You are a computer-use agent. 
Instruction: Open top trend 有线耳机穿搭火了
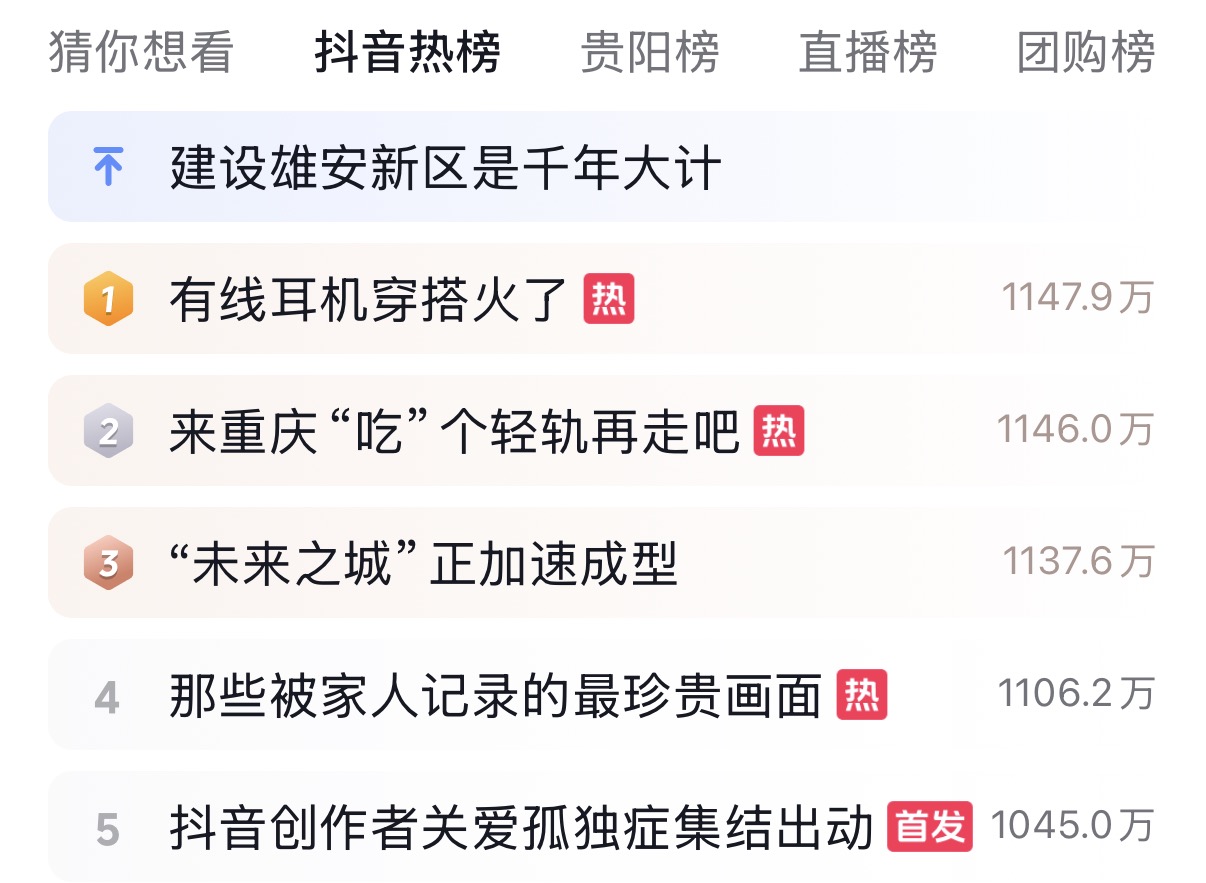point(369,299)
